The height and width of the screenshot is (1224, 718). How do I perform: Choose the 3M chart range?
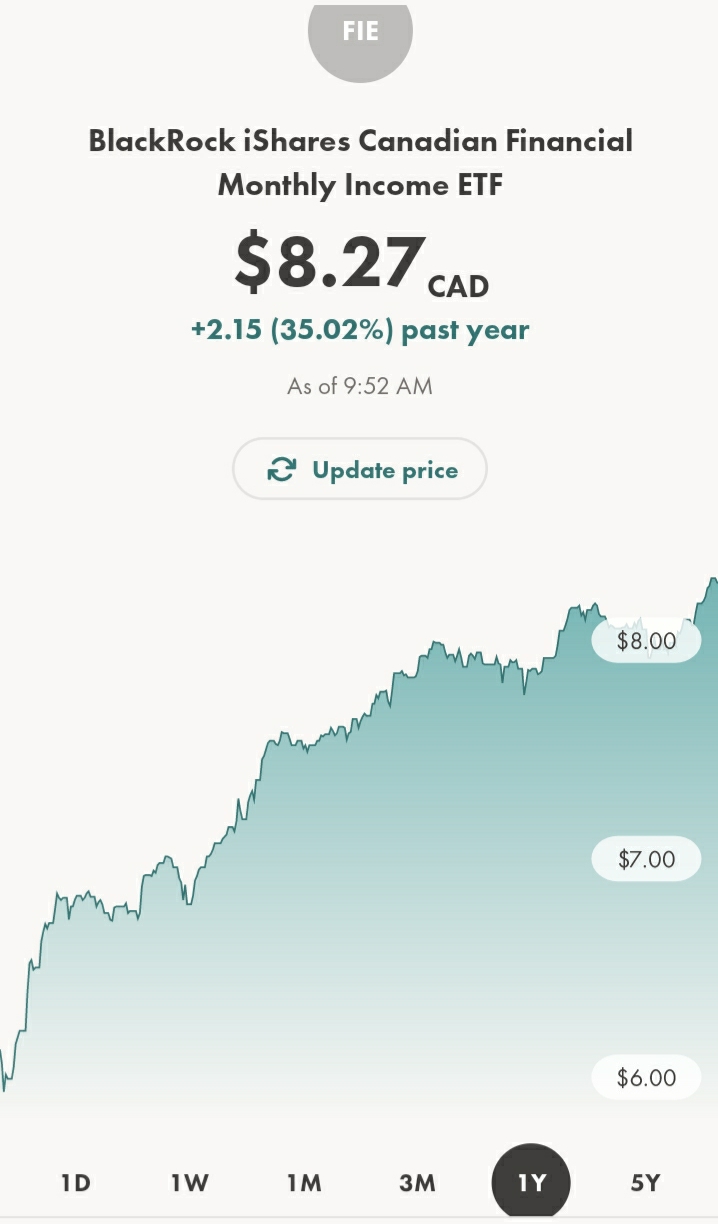417,1183
